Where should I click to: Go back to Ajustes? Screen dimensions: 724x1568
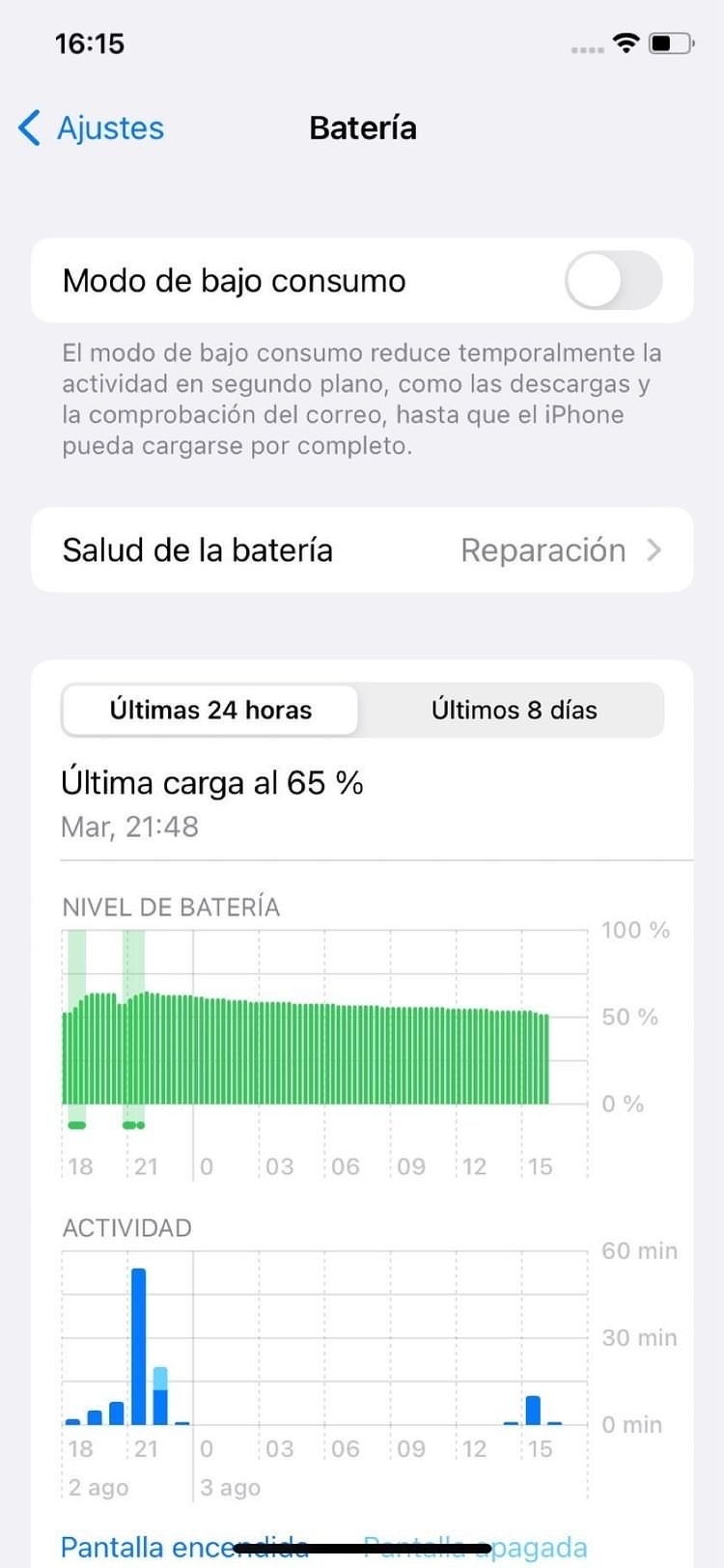coord(92,128)
